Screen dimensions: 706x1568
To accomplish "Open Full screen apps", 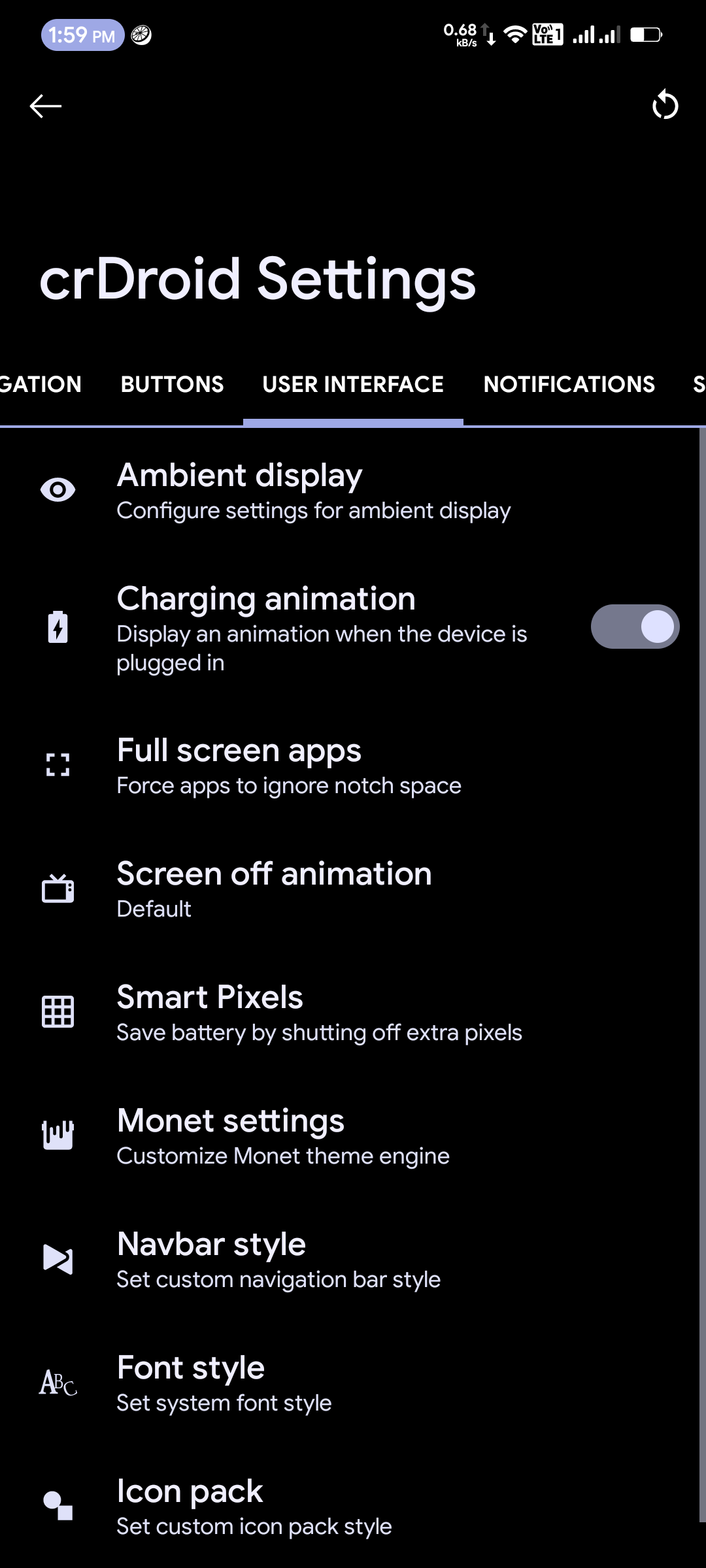I will click(x=289, y=766).
